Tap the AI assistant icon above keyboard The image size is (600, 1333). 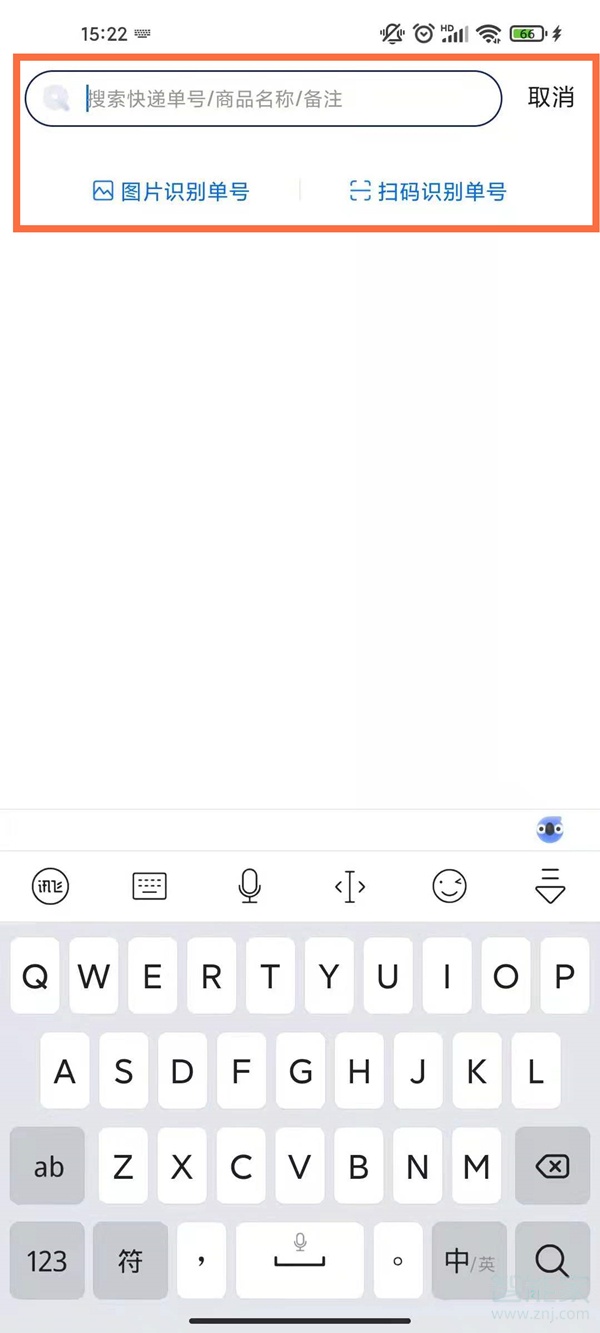click(550, 829)
